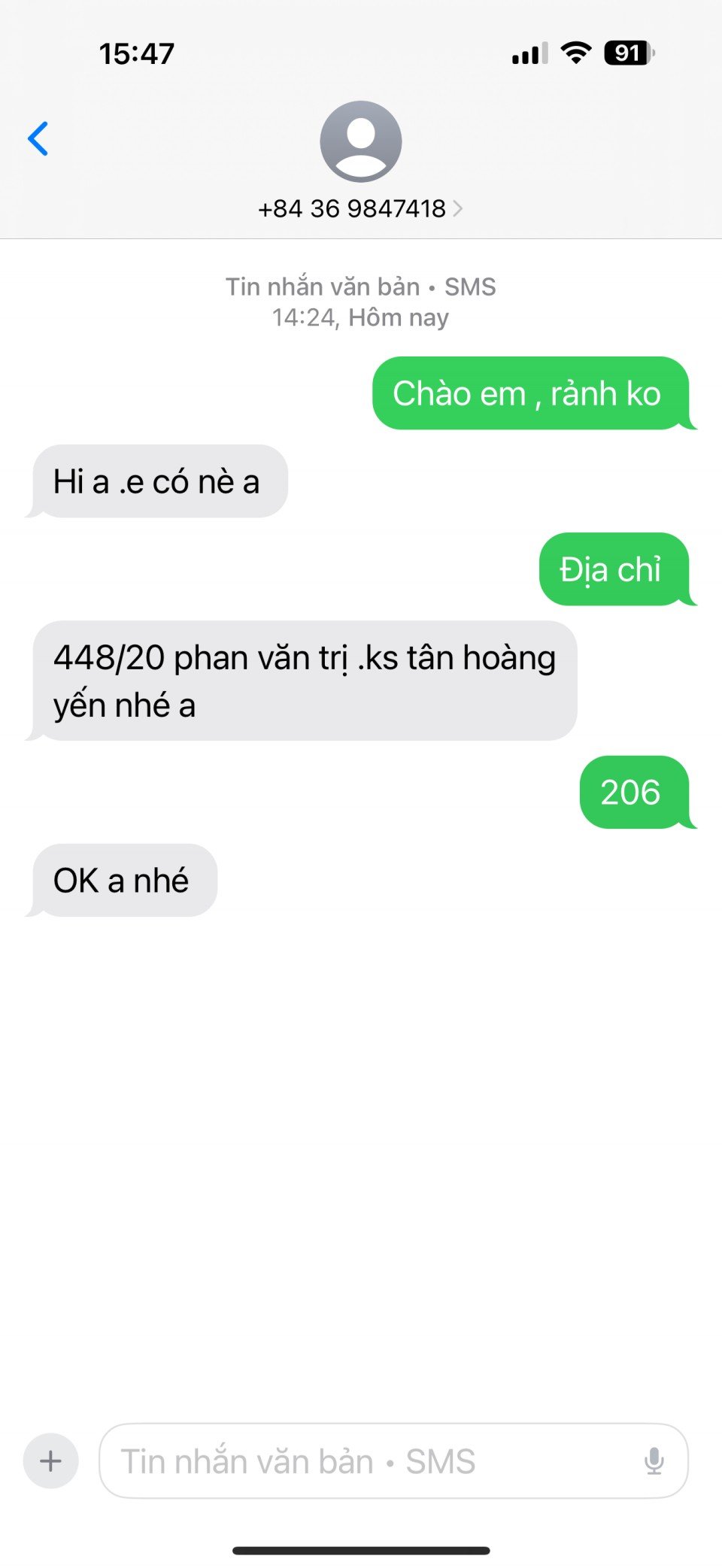
Task: Open the plus attachments menu
Action: 51,1461
